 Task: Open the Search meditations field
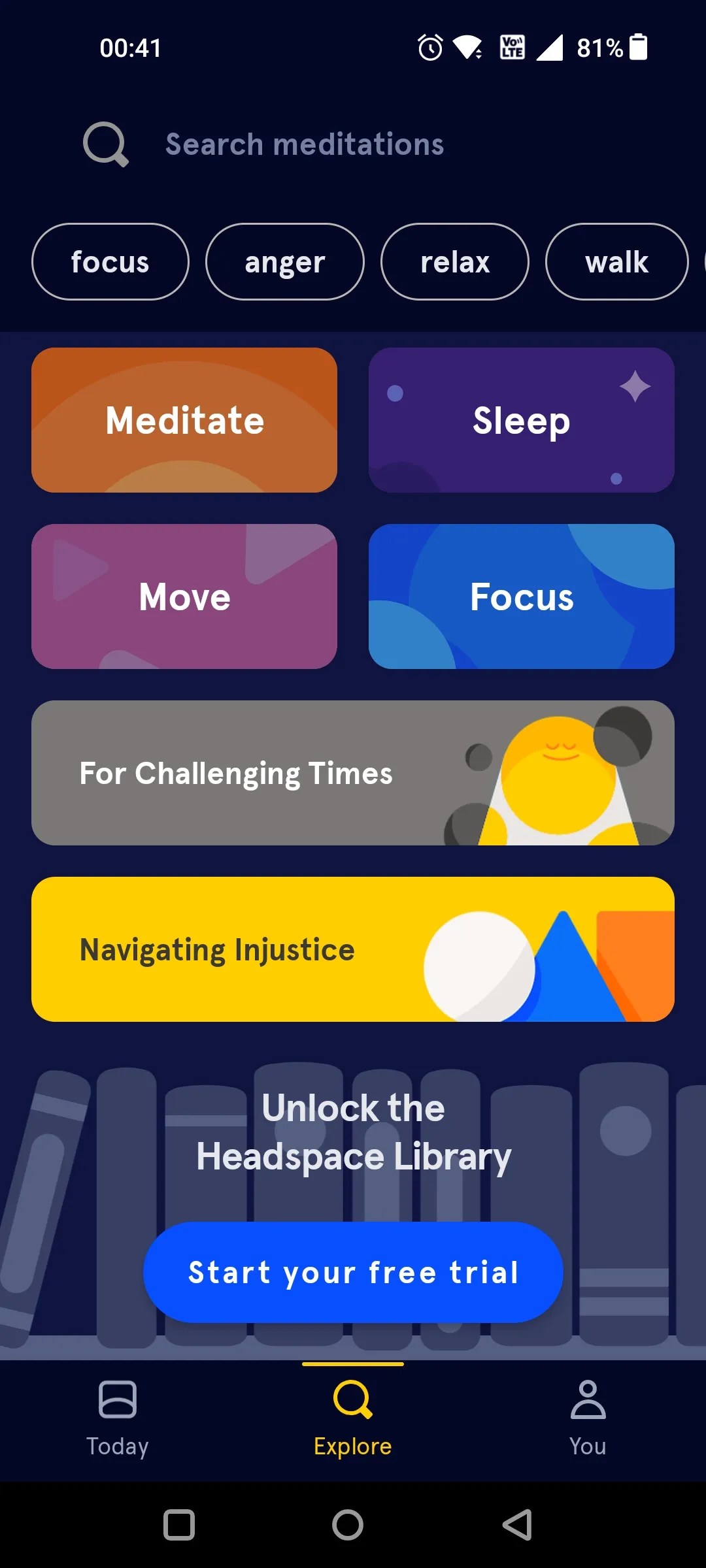pyautogui.click(x=305, y=144)
